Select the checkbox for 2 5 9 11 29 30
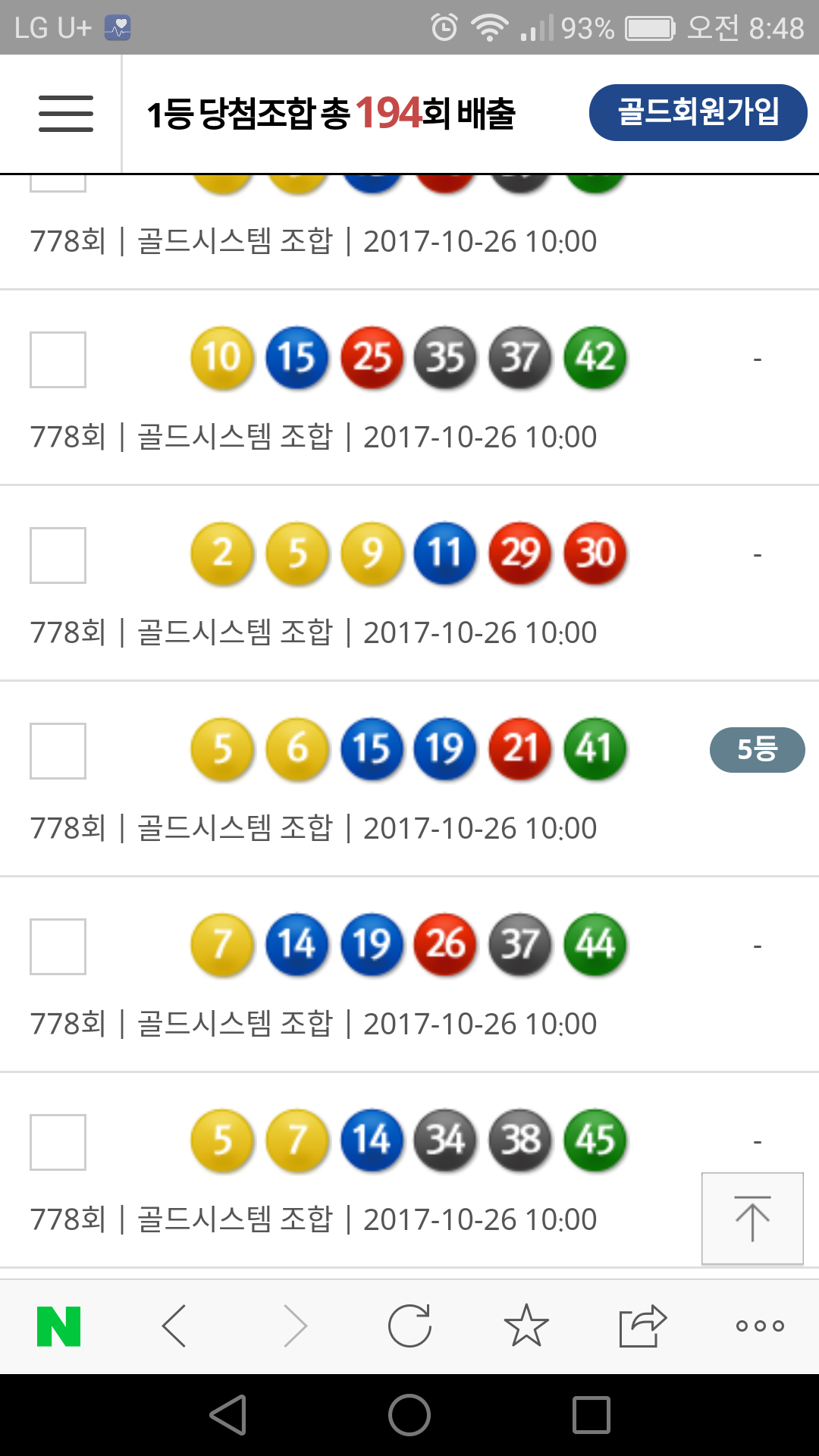The image size is (819, 1456). pyautogui.click(x=58, y=555)
